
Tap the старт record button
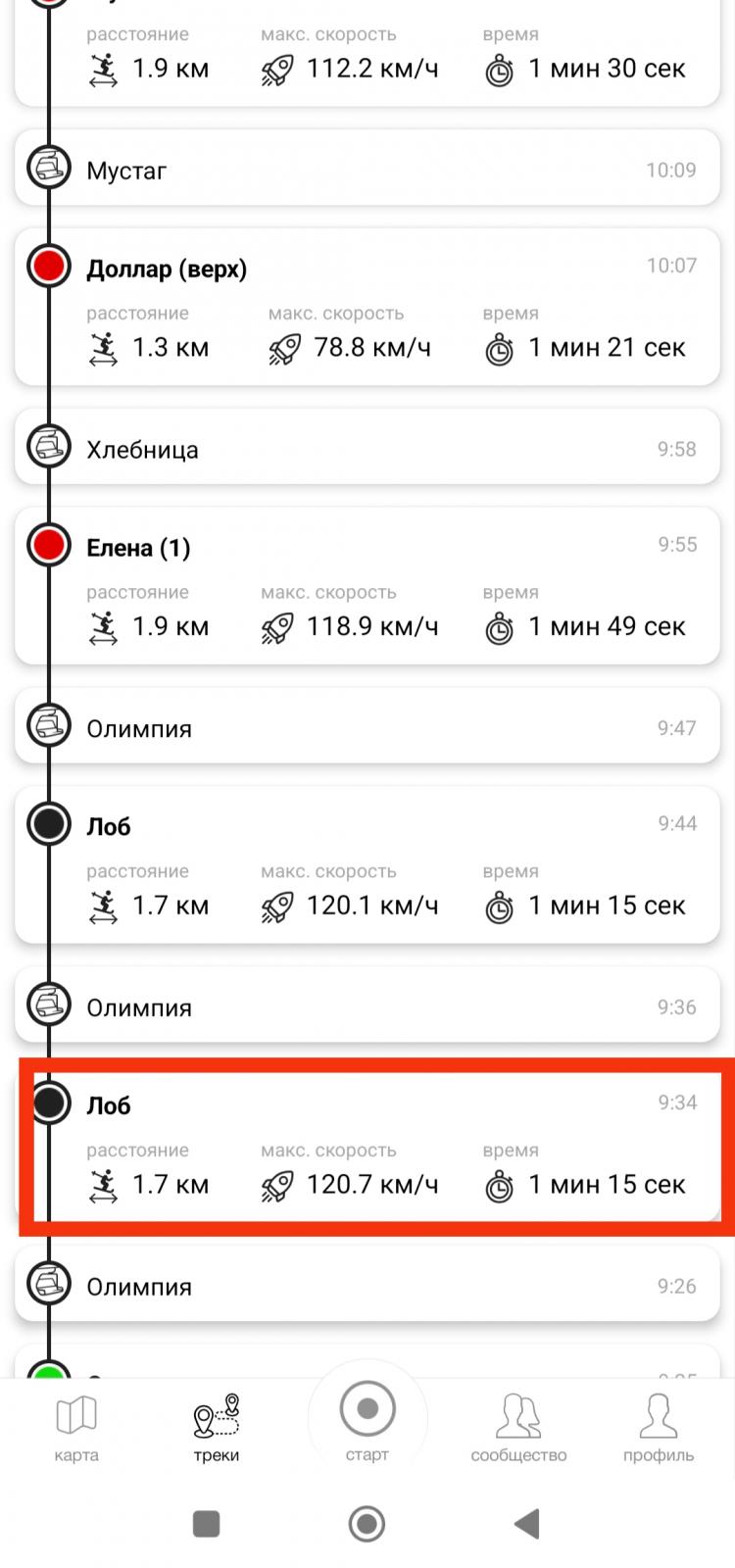point(367,1411)
